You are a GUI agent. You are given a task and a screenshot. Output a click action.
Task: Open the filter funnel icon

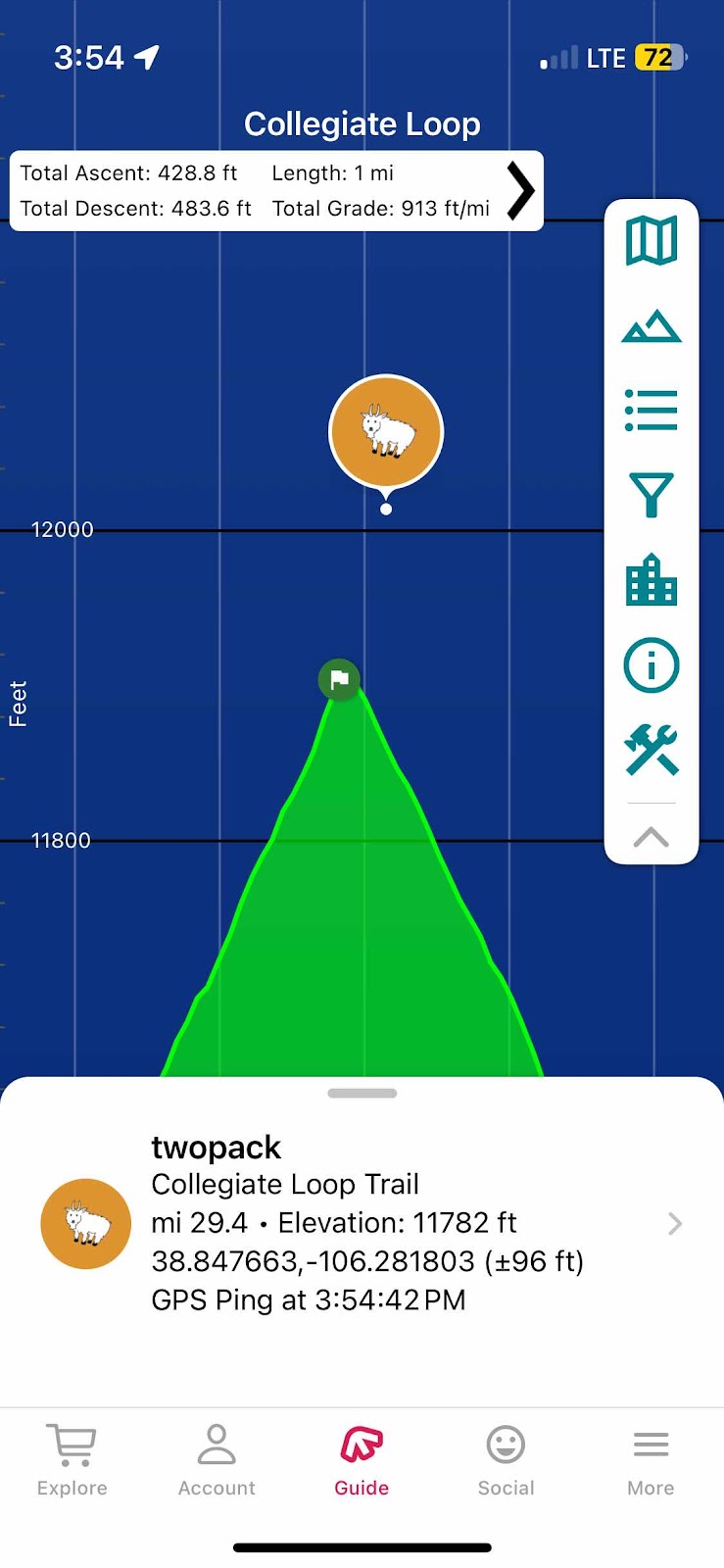(652, 495)
